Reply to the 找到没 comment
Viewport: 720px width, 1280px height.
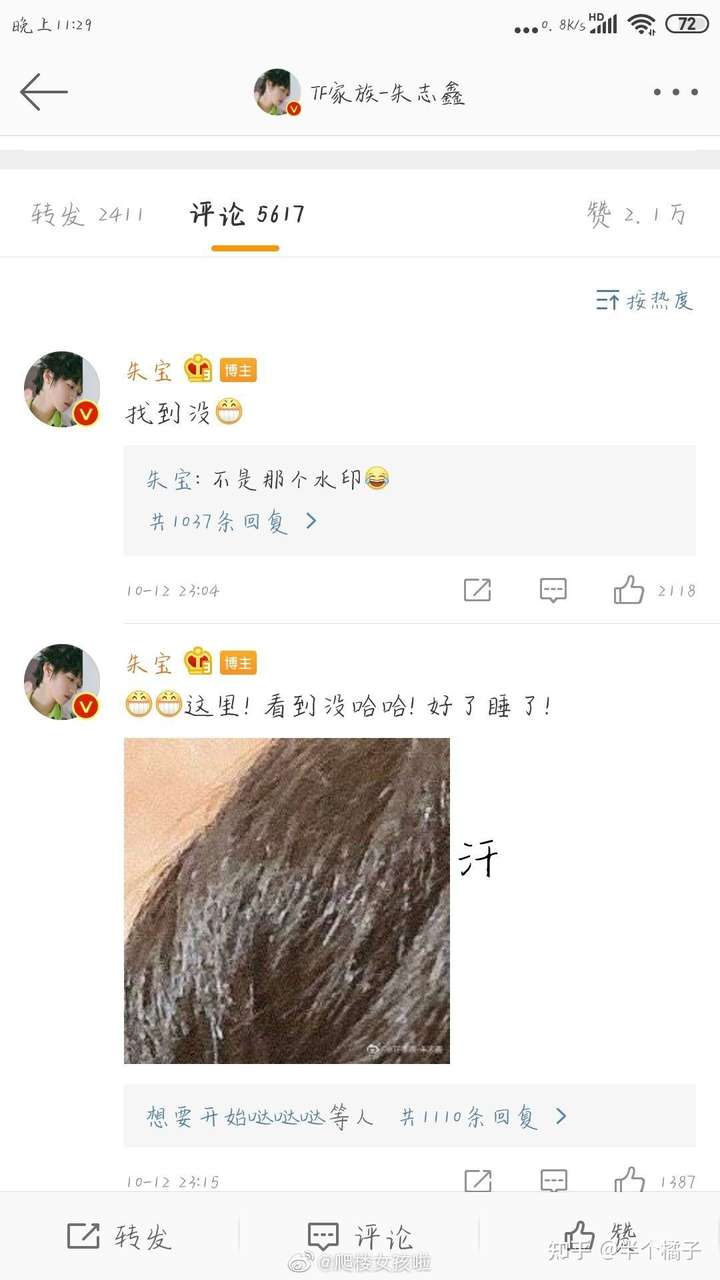click(553, 590)
